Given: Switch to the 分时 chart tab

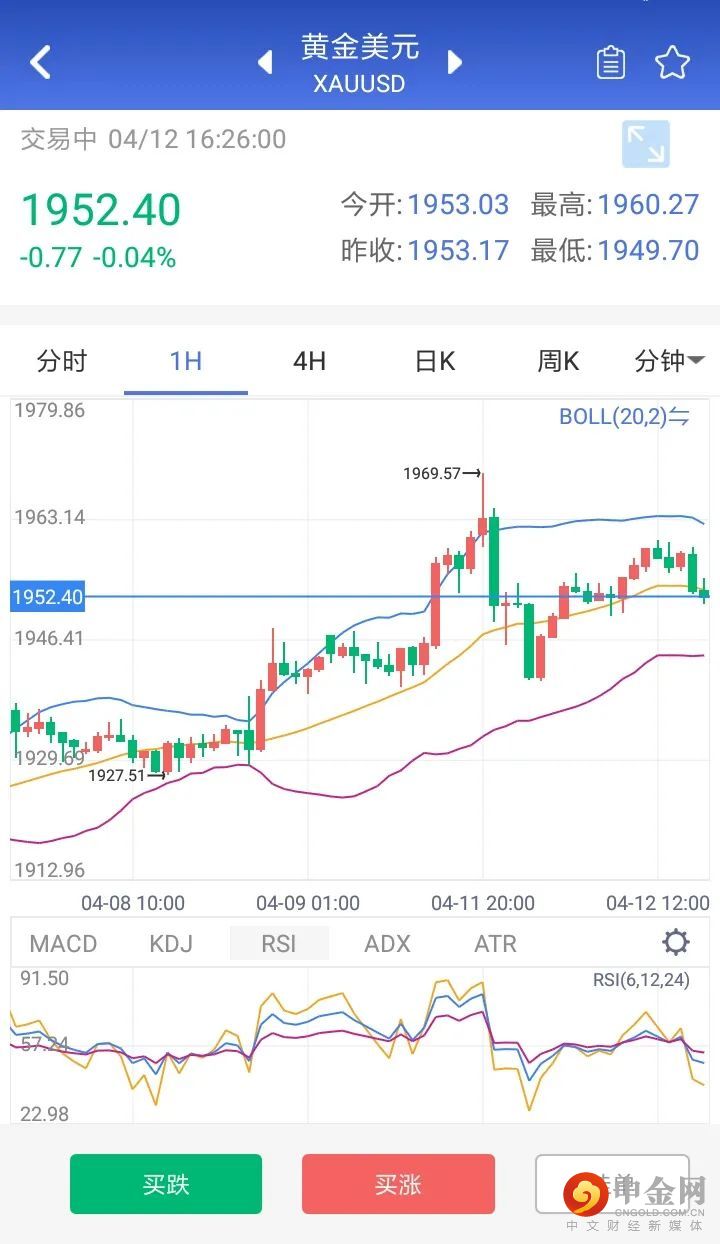Looking at the screenshot, I should pos(62,361).
